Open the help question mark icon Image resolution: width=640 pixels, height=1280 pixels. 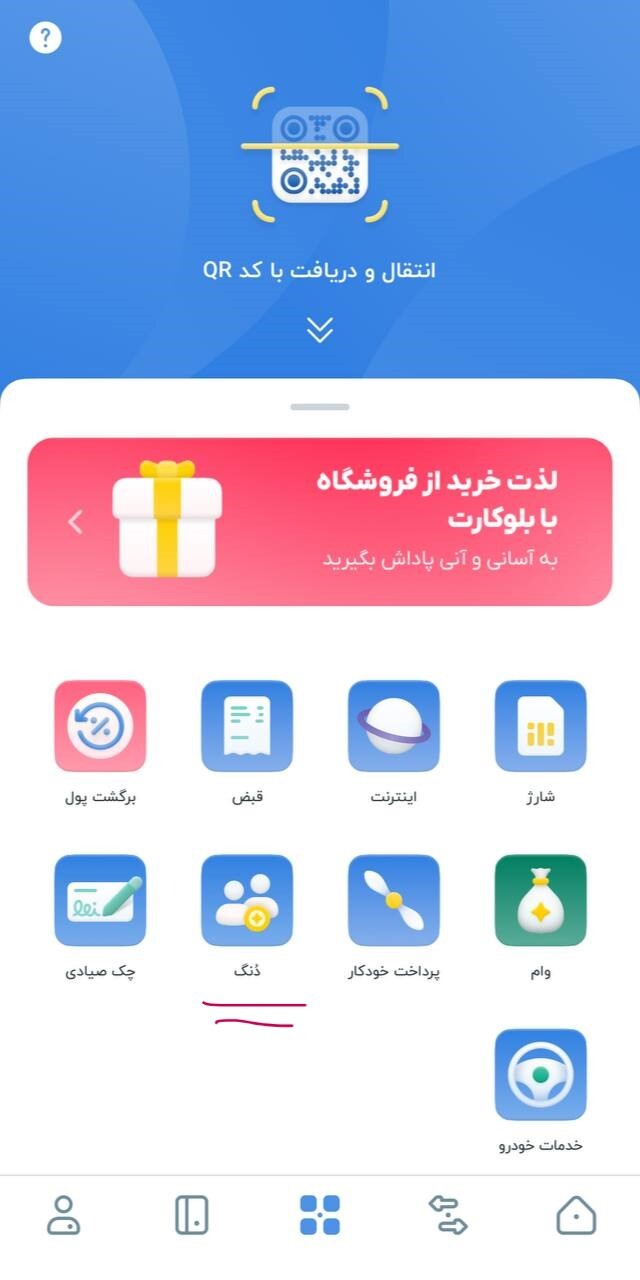45,38
